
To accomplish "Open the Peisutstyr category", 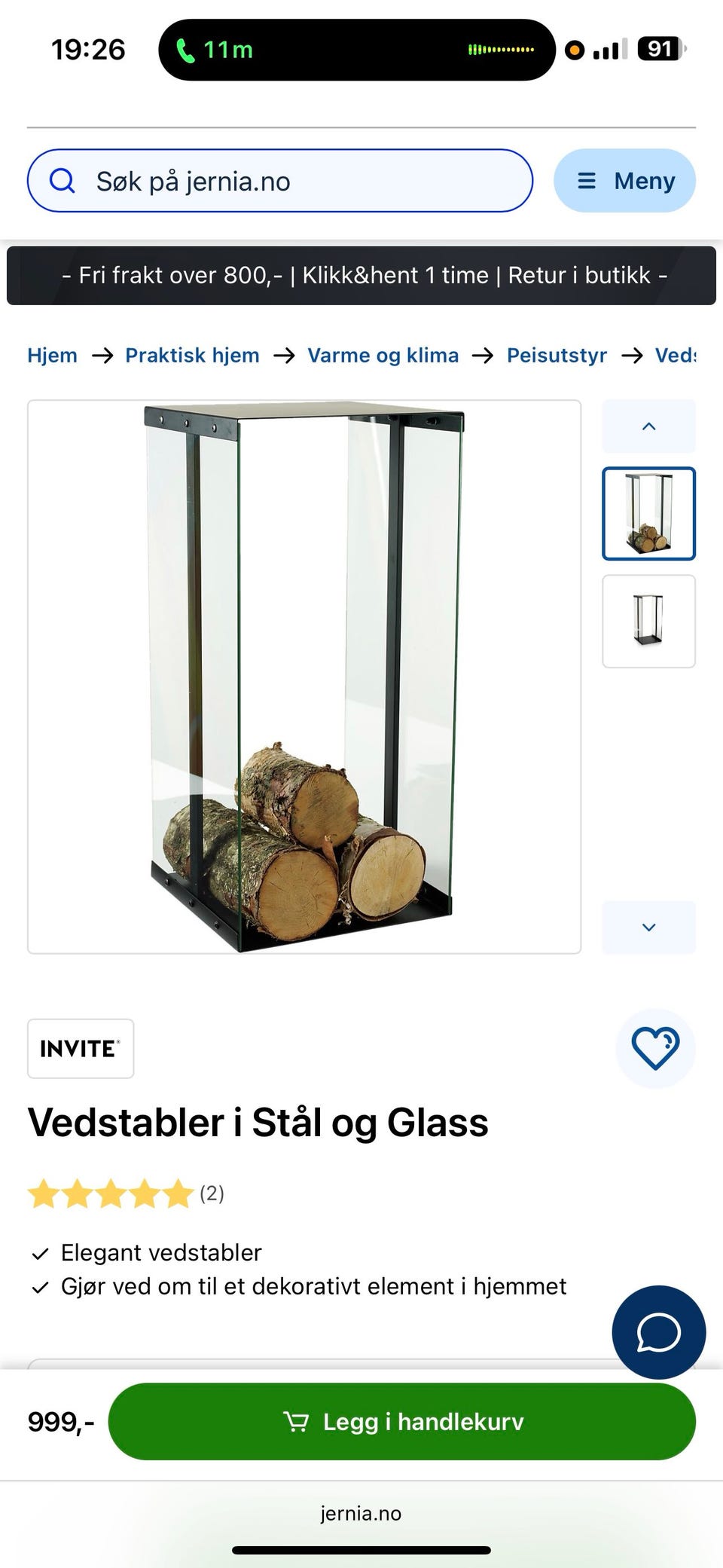I will (x=557, y=355).
